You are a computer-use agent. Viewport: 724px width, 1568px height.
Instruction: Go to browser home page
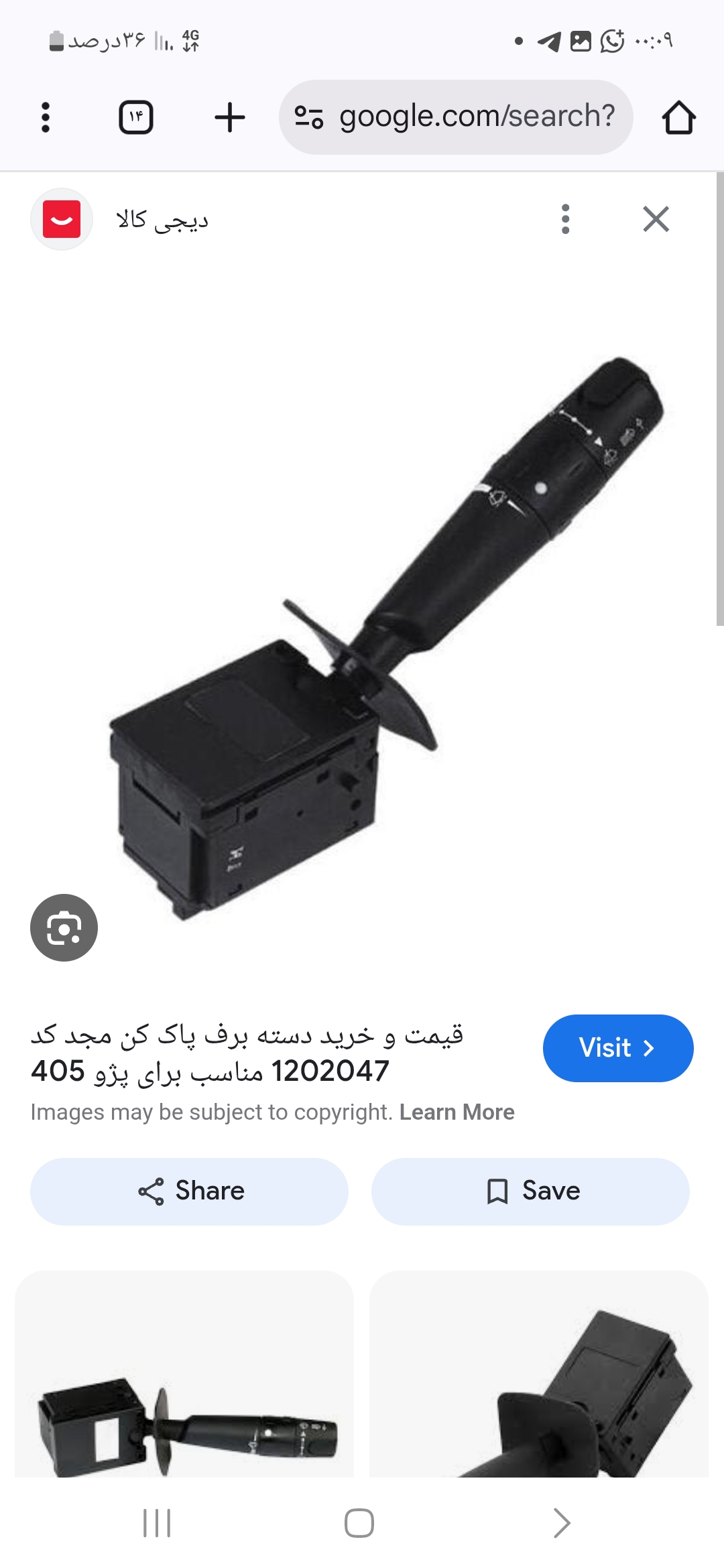679,116
